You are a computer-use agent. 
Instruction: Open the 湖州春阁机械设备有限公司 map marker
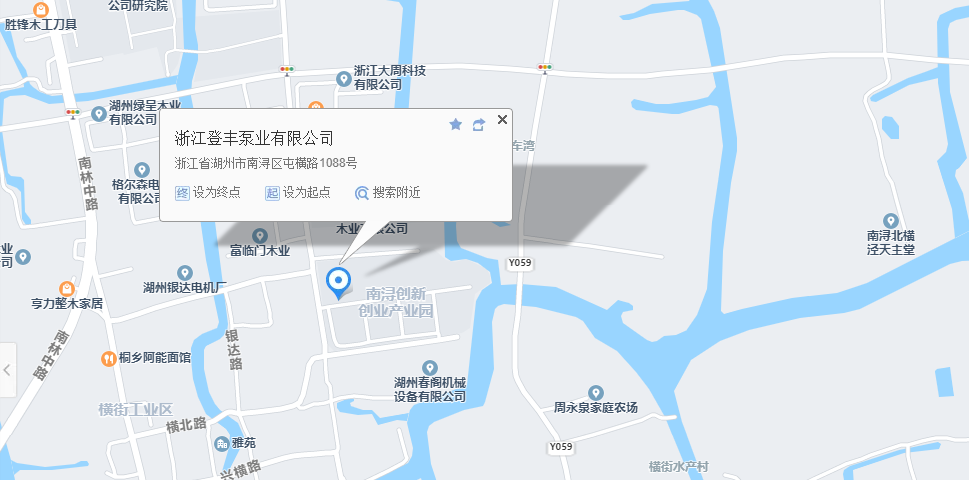coord(430,368)
